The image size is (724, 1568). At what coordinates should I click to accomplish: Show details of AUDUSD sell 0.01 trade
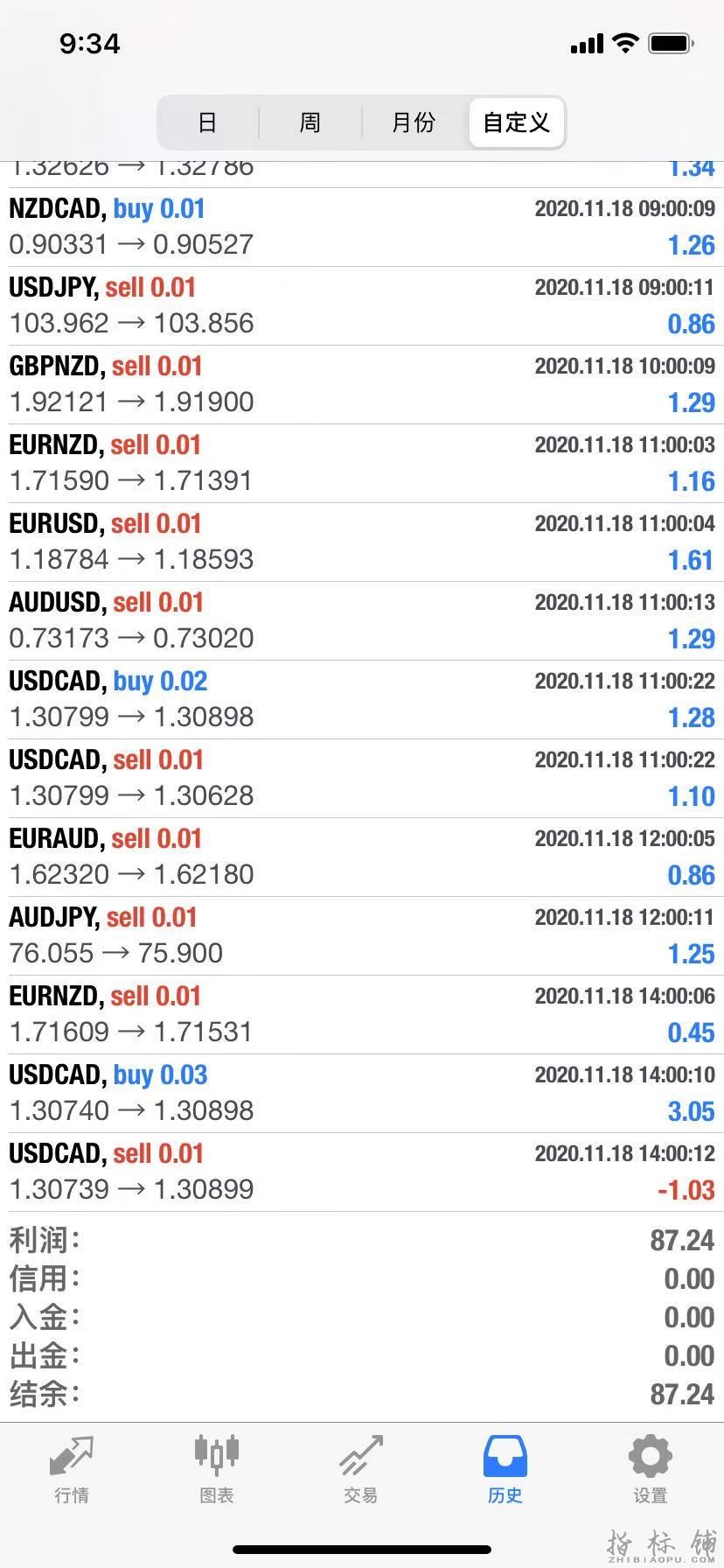[x=362, y=621]
